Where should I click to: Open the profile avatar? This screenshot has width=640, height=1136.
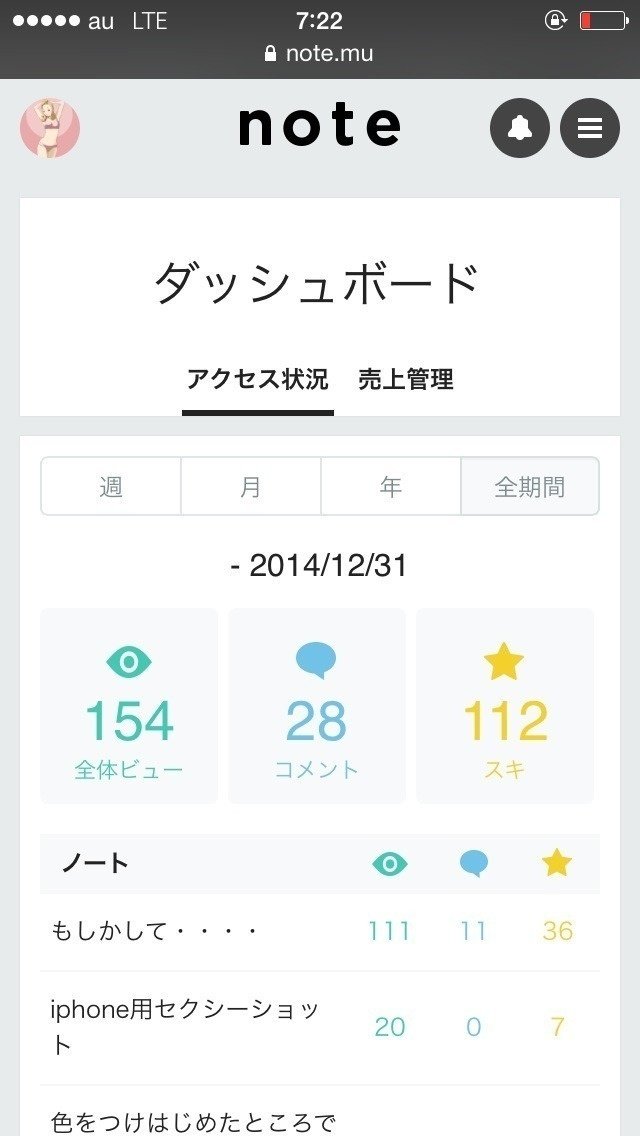point(50,128)
